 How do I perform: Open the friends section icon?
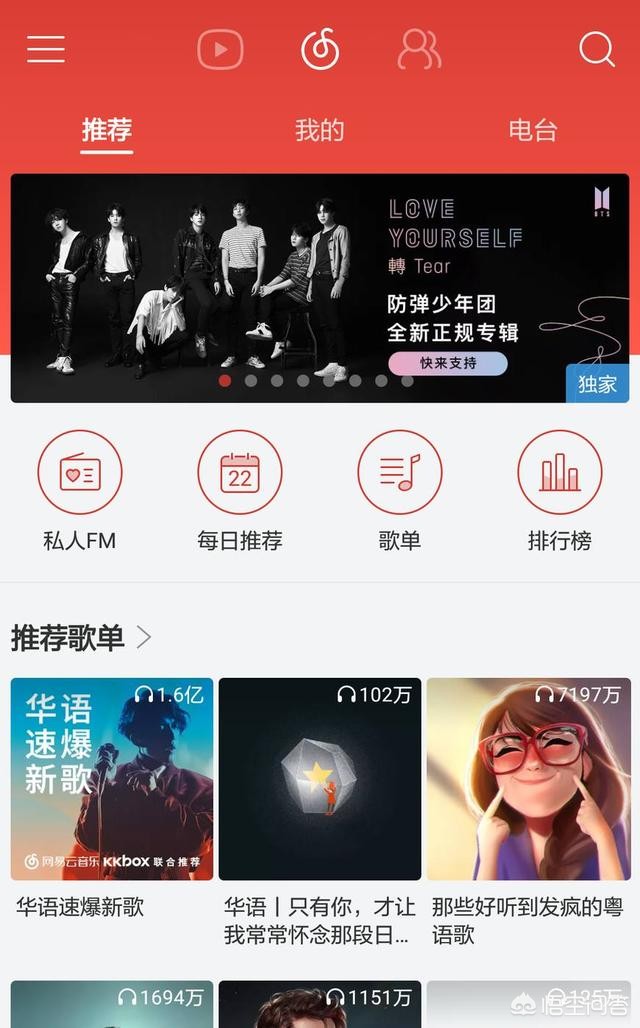(x=419, y=49)
